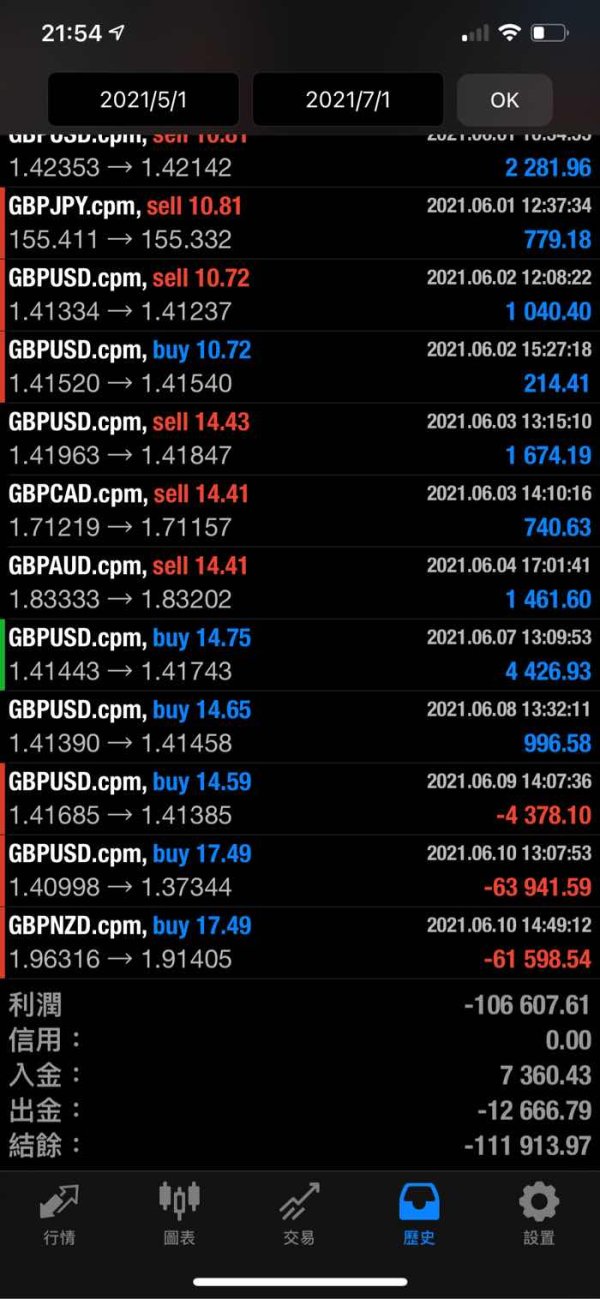Expand the GBPNZD.cpm buy 17.49 trade
600x1299 pixels.
(300, 943)
